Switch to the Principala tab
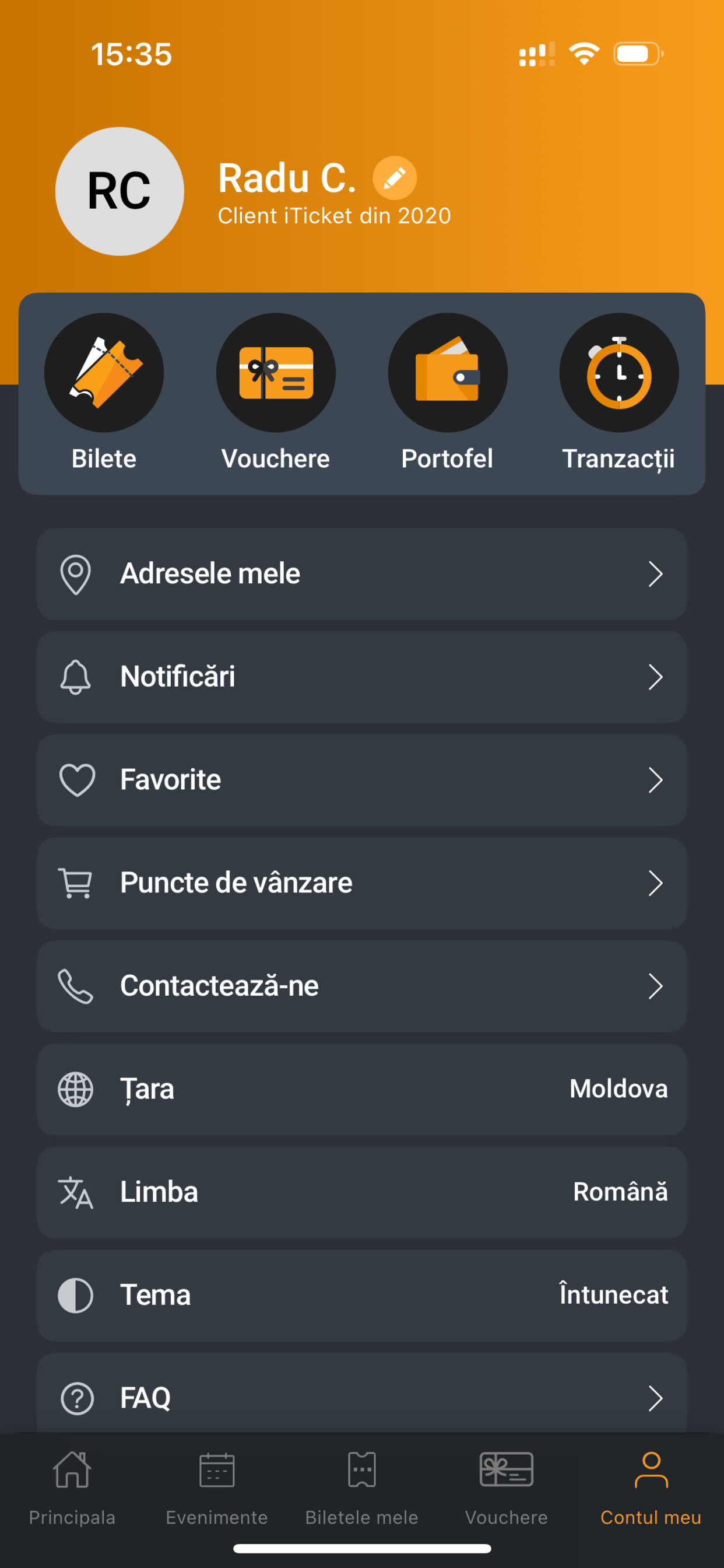The width and height of the screenshot is (724, 1568). point(72,1488)
